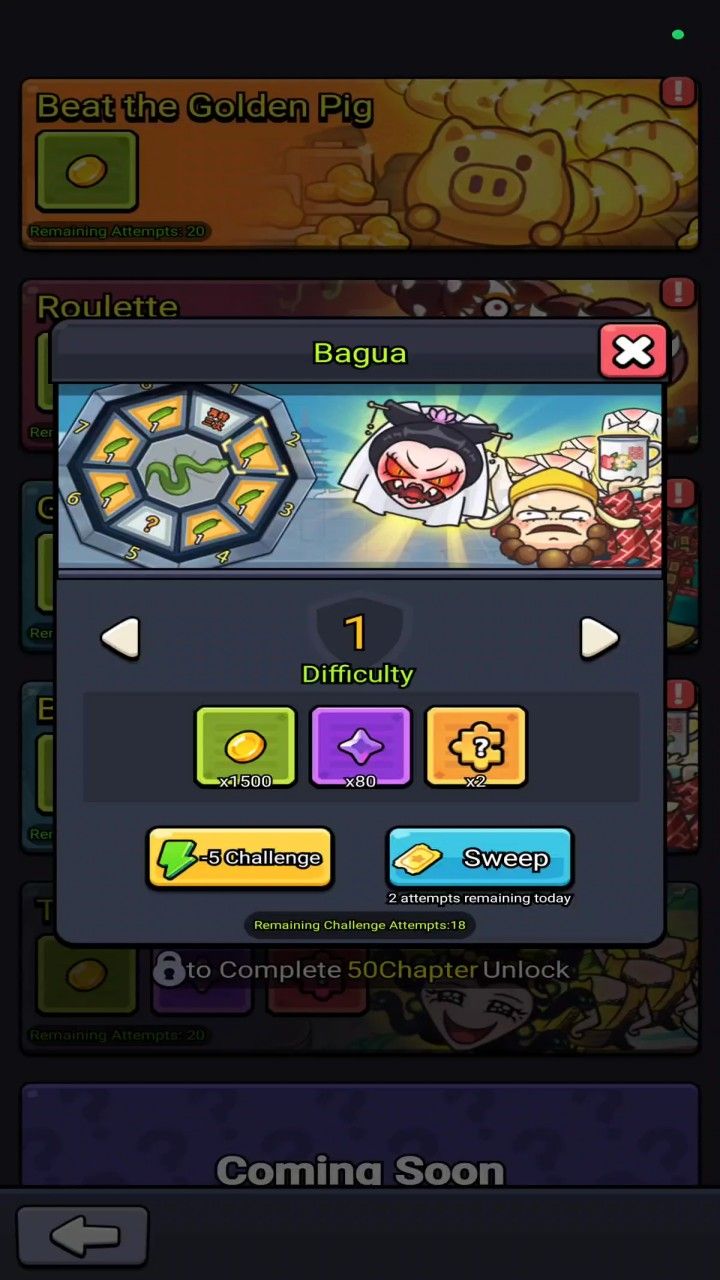Viewport: 720px width, 1280px height.
Task: Tap the Sweep button
Action: point(479,857)
